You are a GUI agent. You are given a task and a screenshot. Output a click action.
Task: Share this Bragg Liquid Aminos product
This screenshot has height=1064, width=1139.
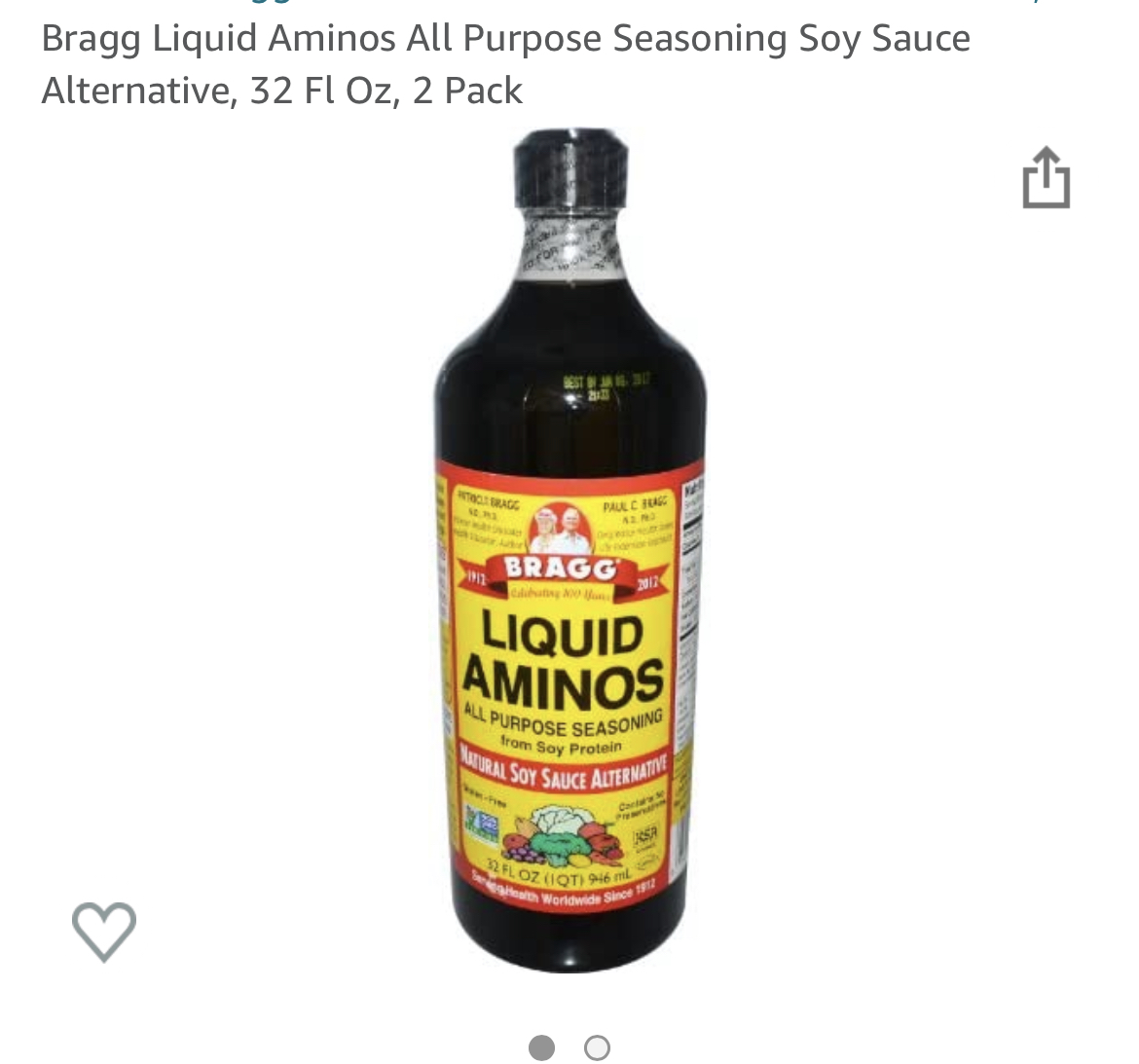(x=1047, y=178)
